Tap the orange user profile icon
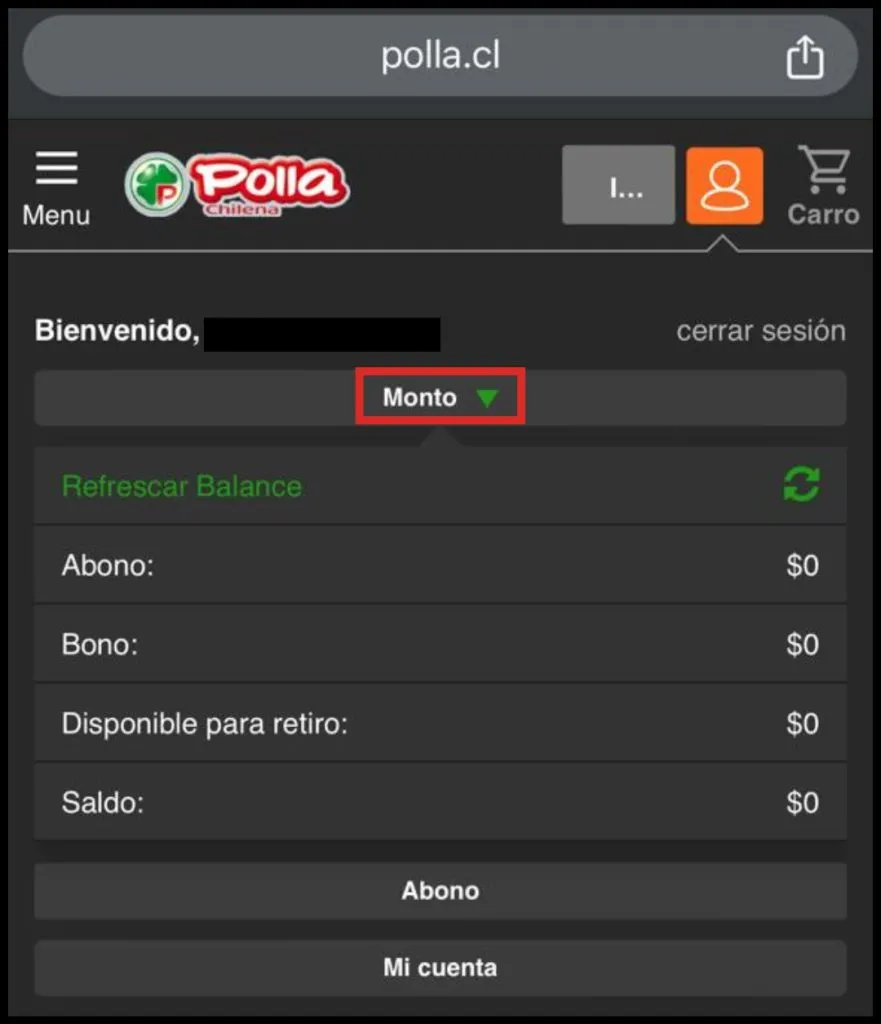 [x=724, y=186]
